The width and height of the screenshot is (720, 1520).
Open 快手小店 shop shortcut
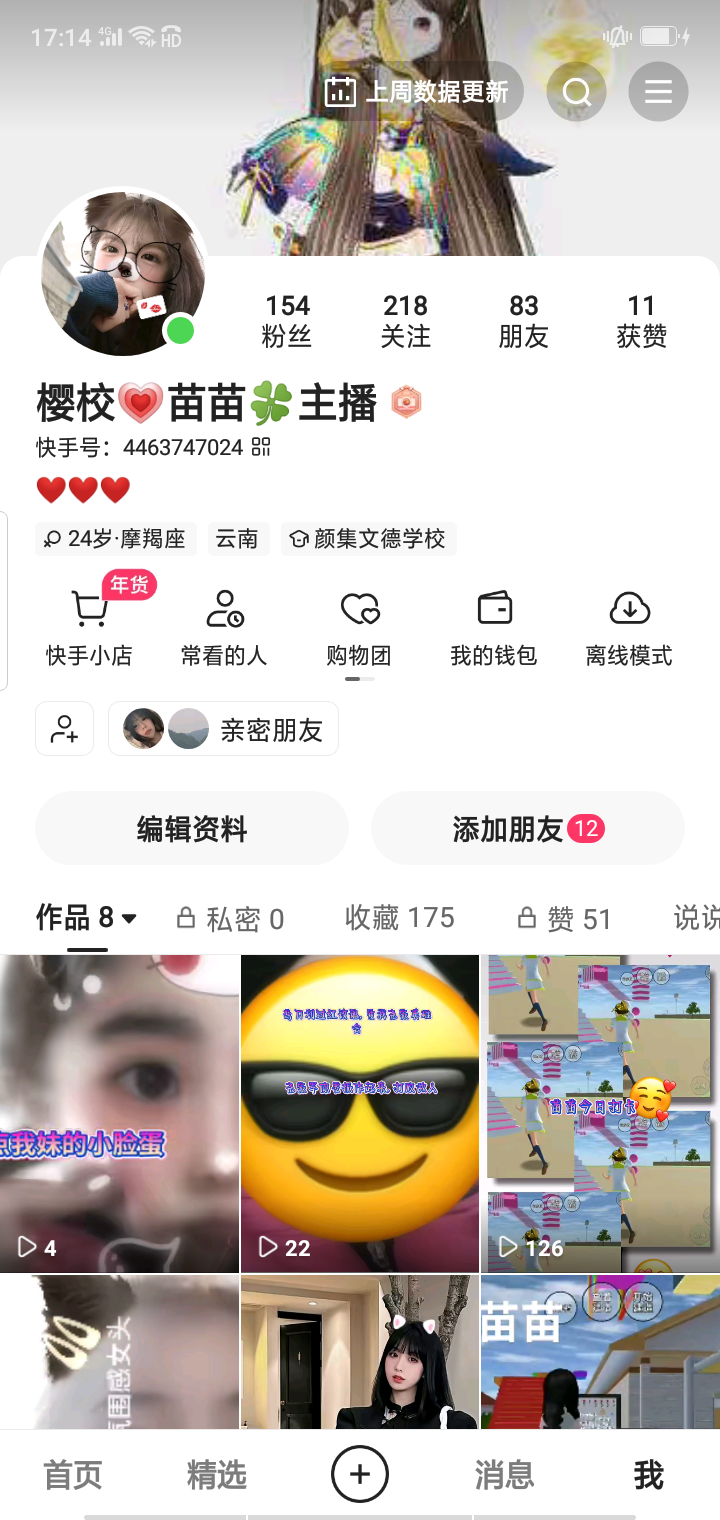[89, 628]
